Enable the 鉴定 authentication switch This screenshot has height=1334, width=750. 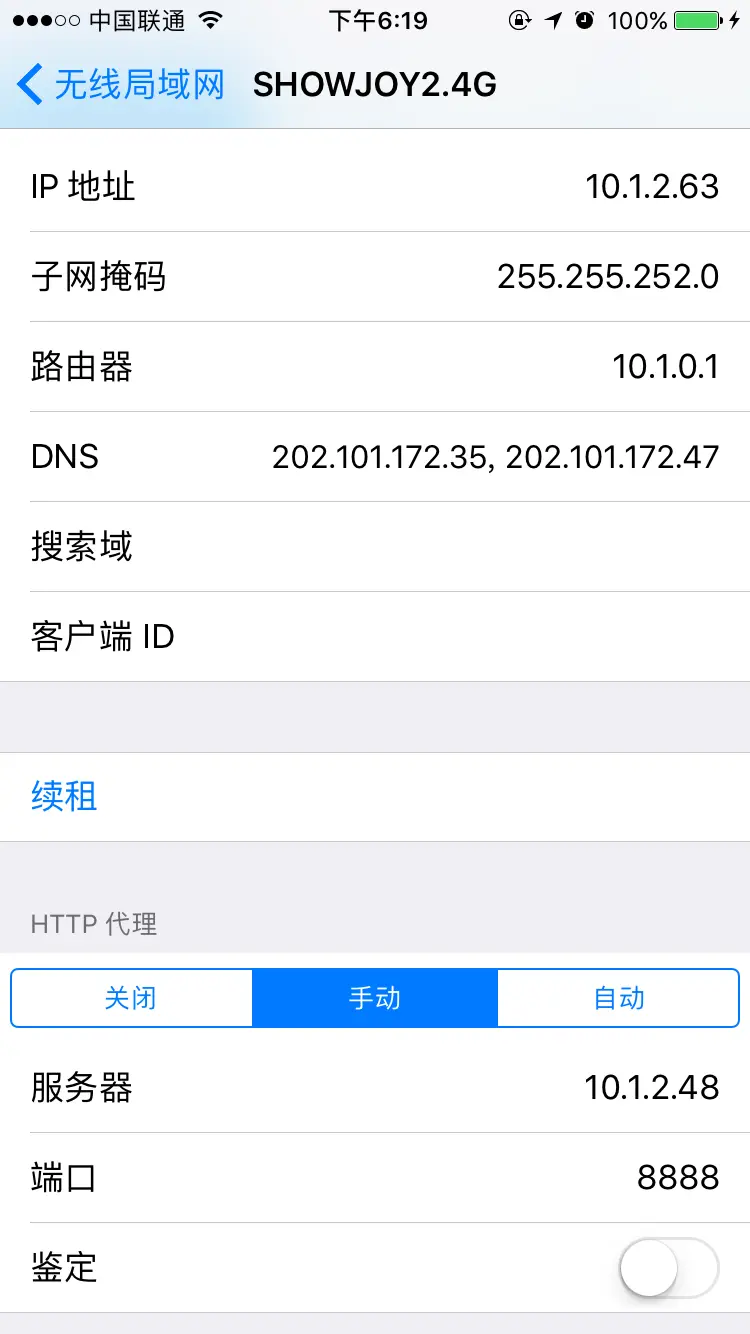tap(668, 1268)
